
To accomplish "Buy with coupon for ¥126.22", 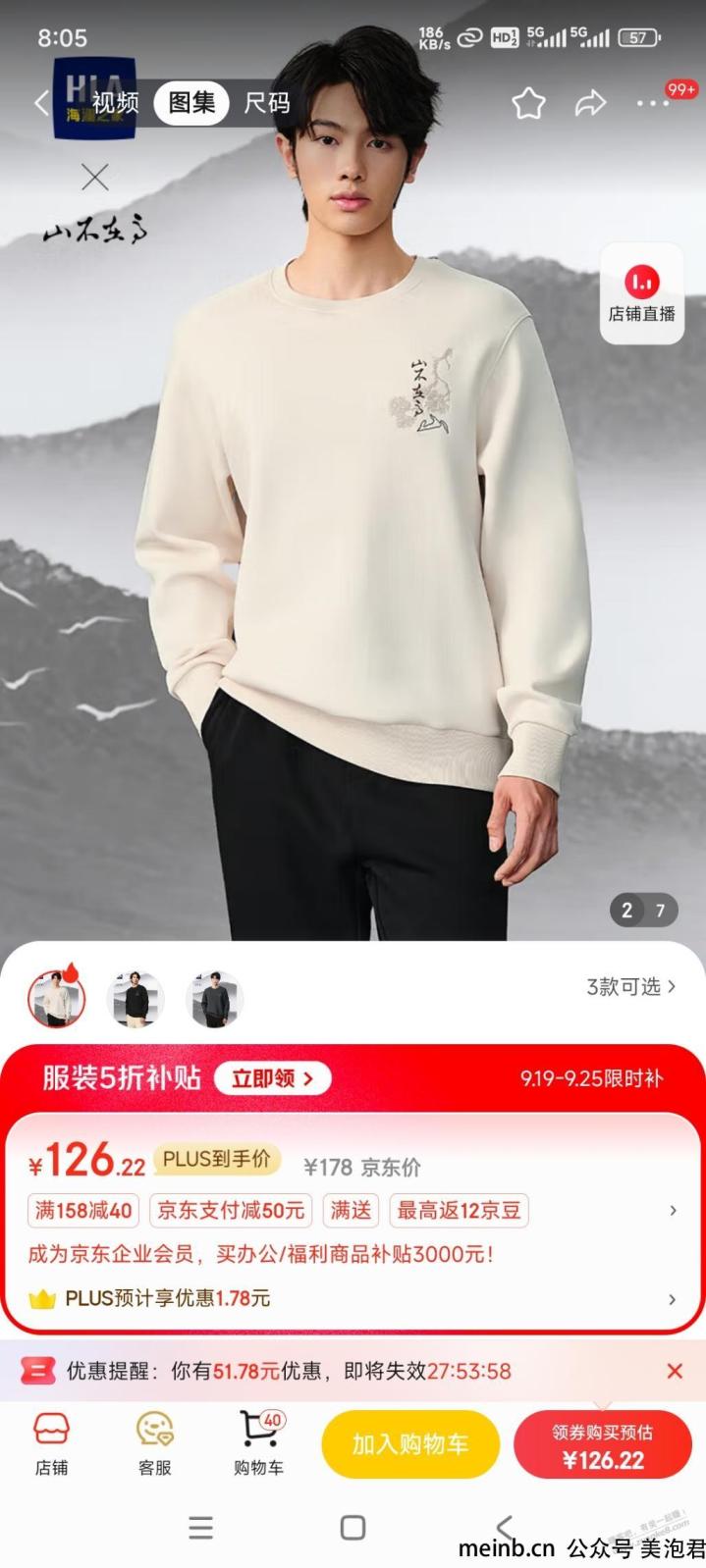I will point(602,1445).
